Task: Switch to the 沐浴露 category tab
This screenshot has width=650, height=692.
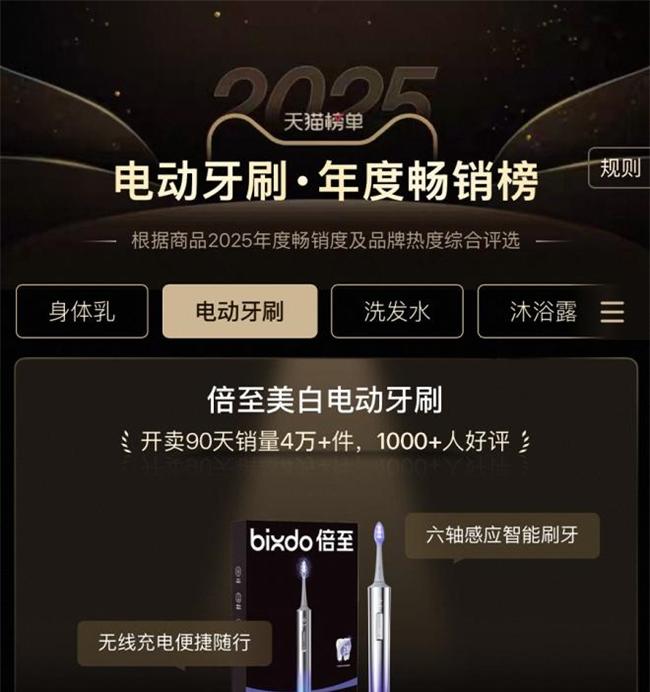Action: (540, 311)
